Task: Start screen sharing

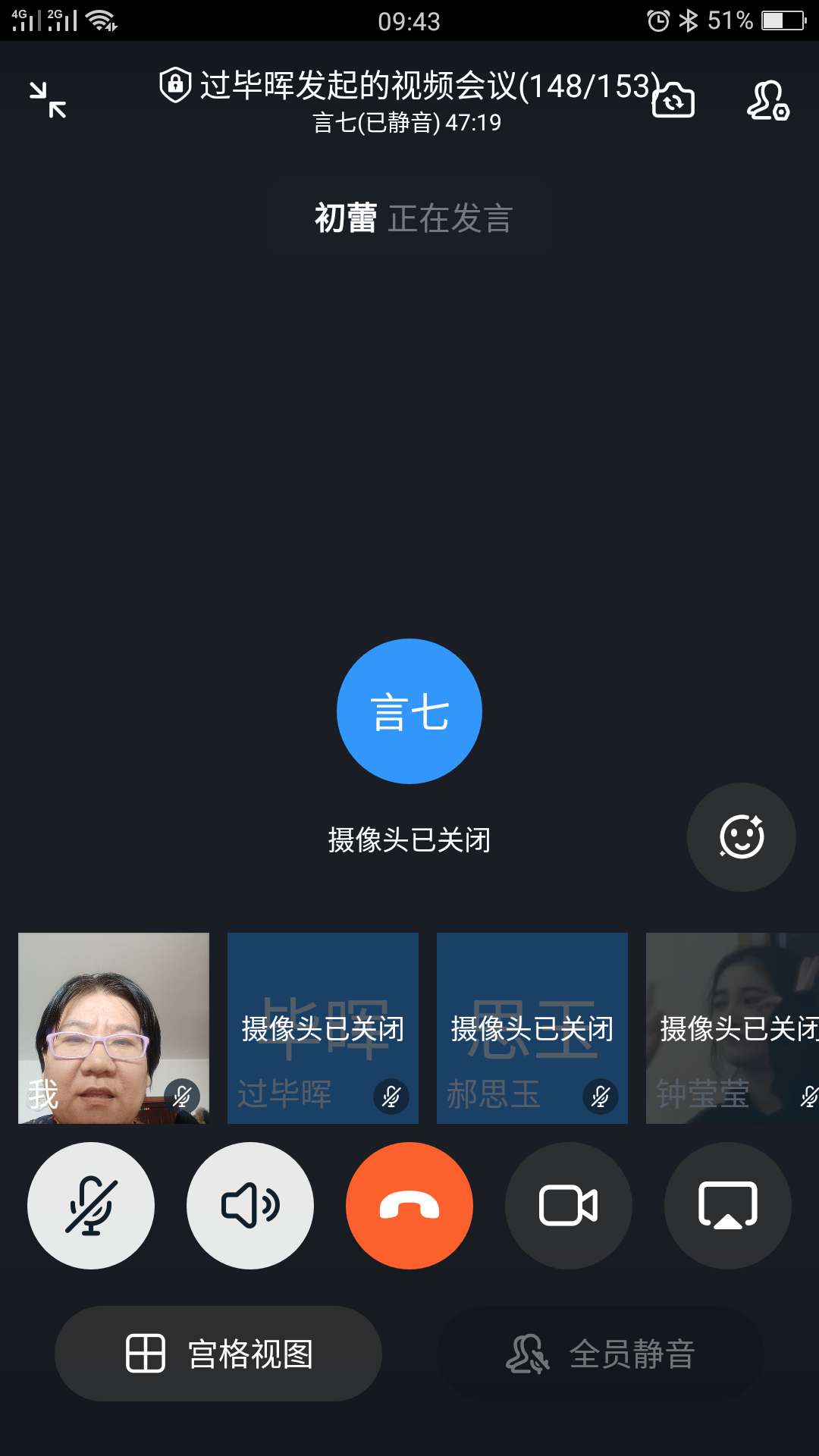Action: pos(728,1206)
